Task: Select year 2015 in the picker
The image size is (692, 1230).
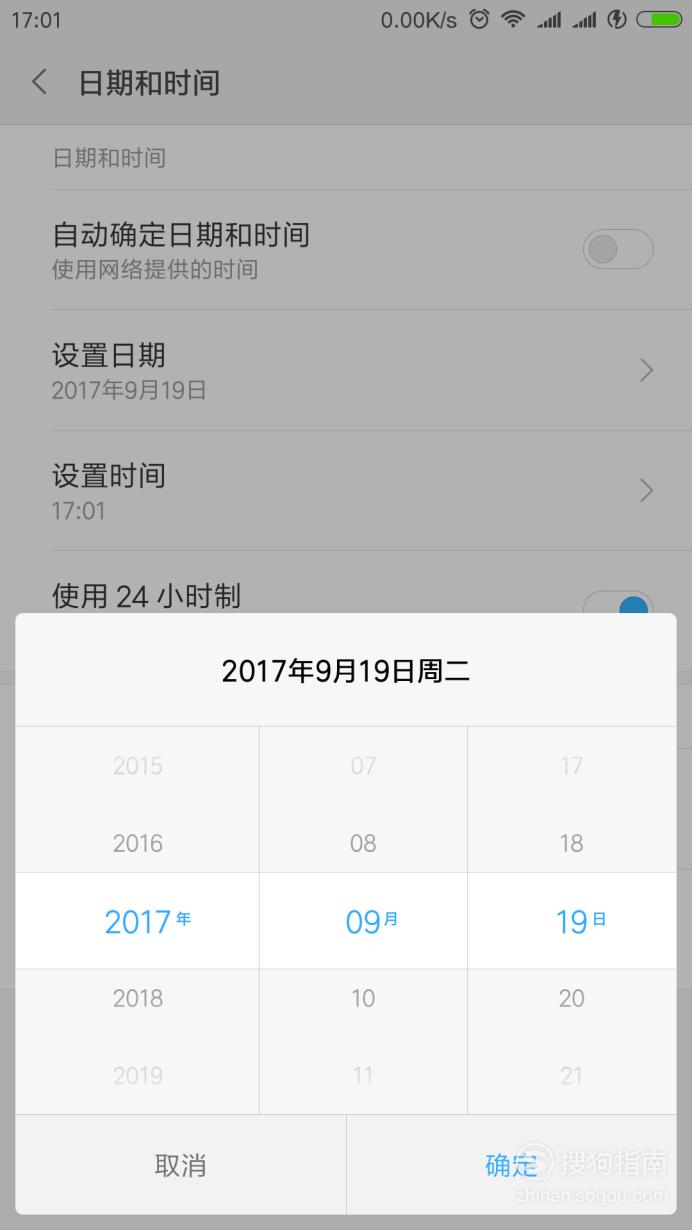Action: (138, 766)
